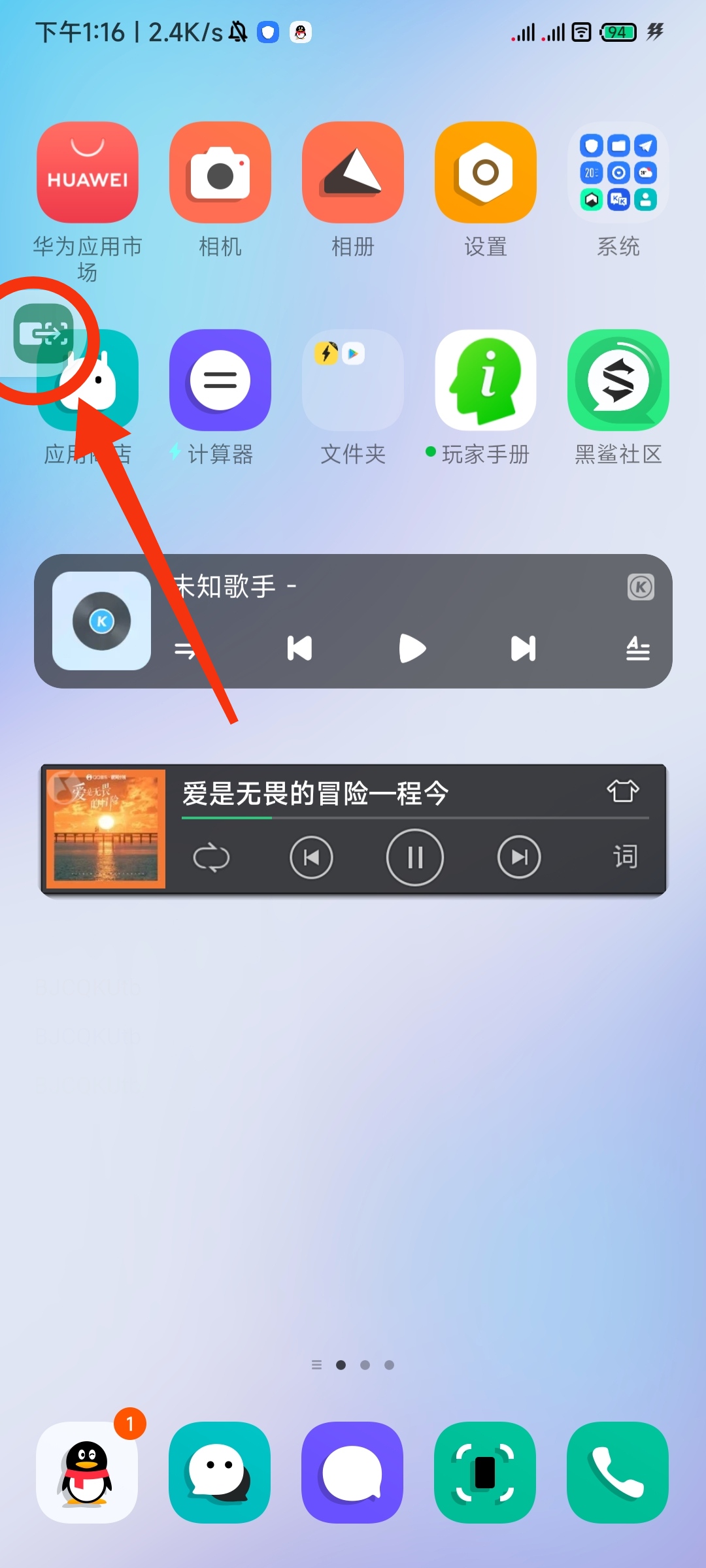Open the 文件夹 folder
Screen dimensions: 706x1568
point(353,380)
